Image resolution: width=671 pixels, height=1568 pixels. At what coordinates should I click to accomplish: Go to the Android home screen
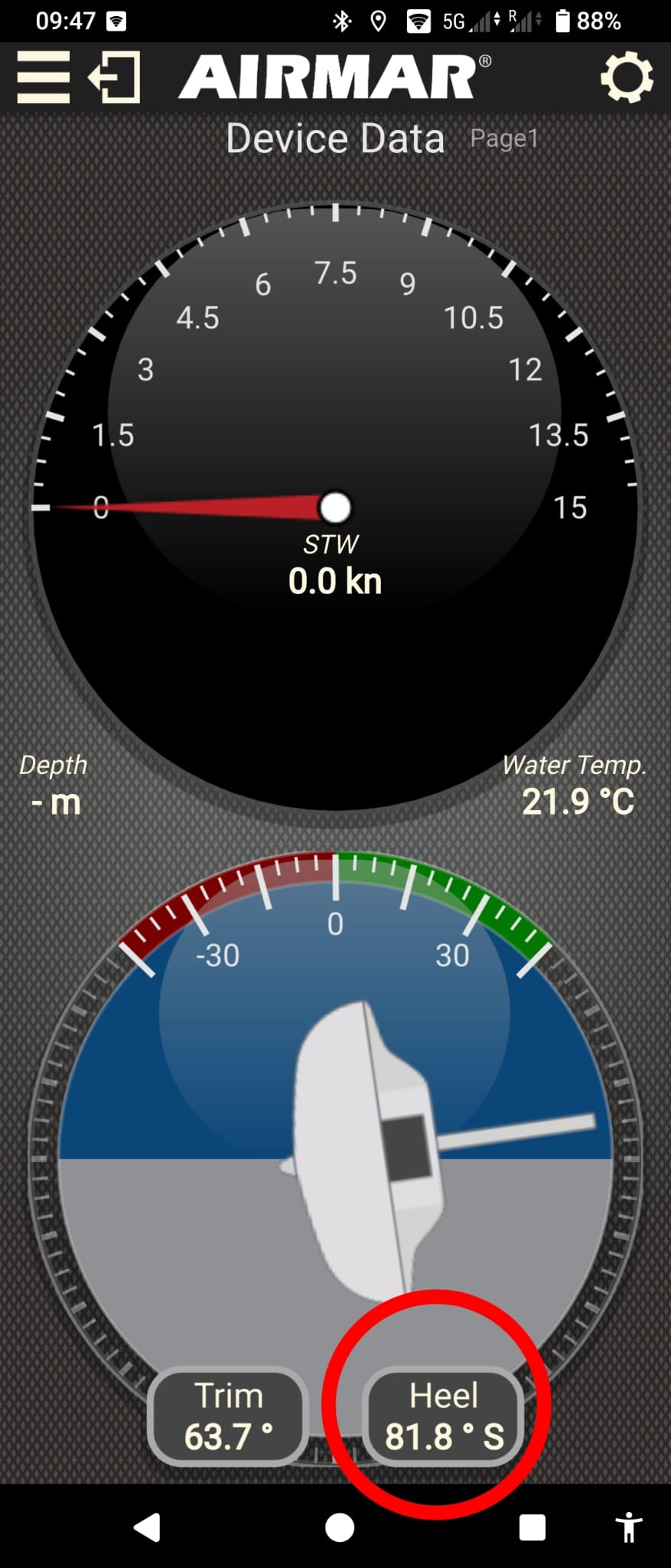(340, 1527)
